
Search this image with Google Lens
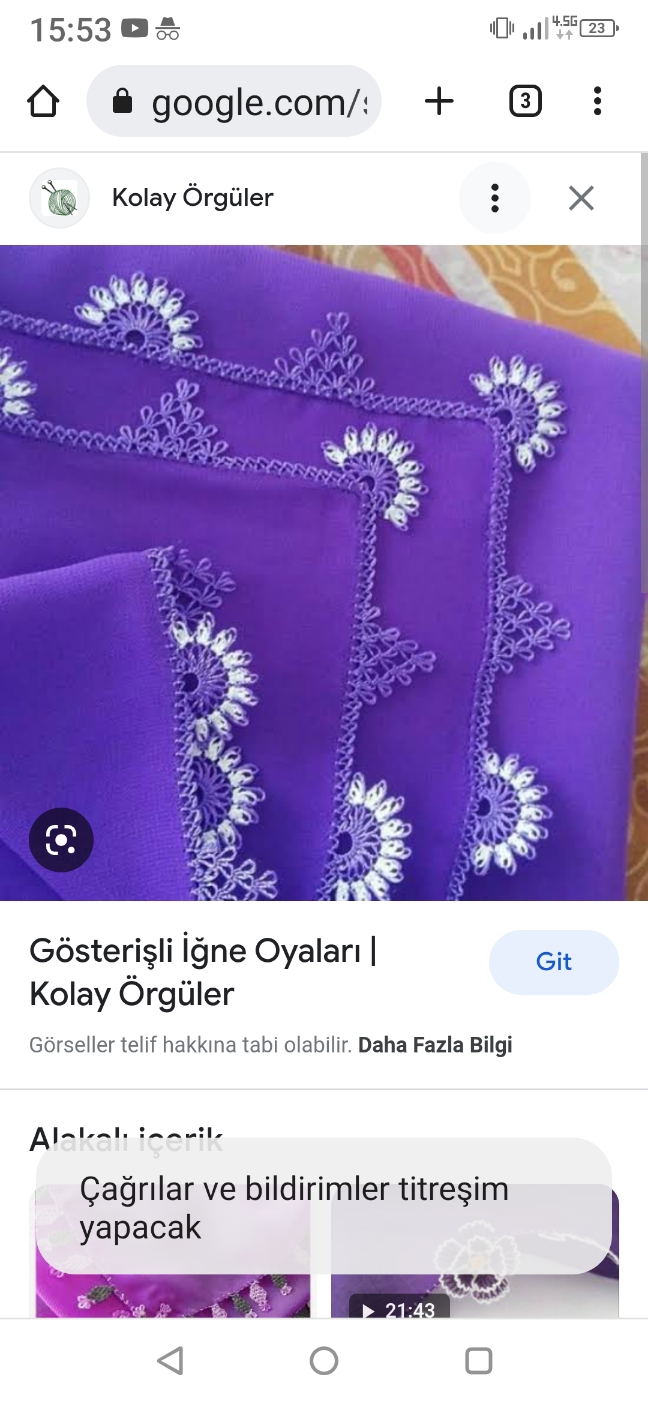point(61,840)
